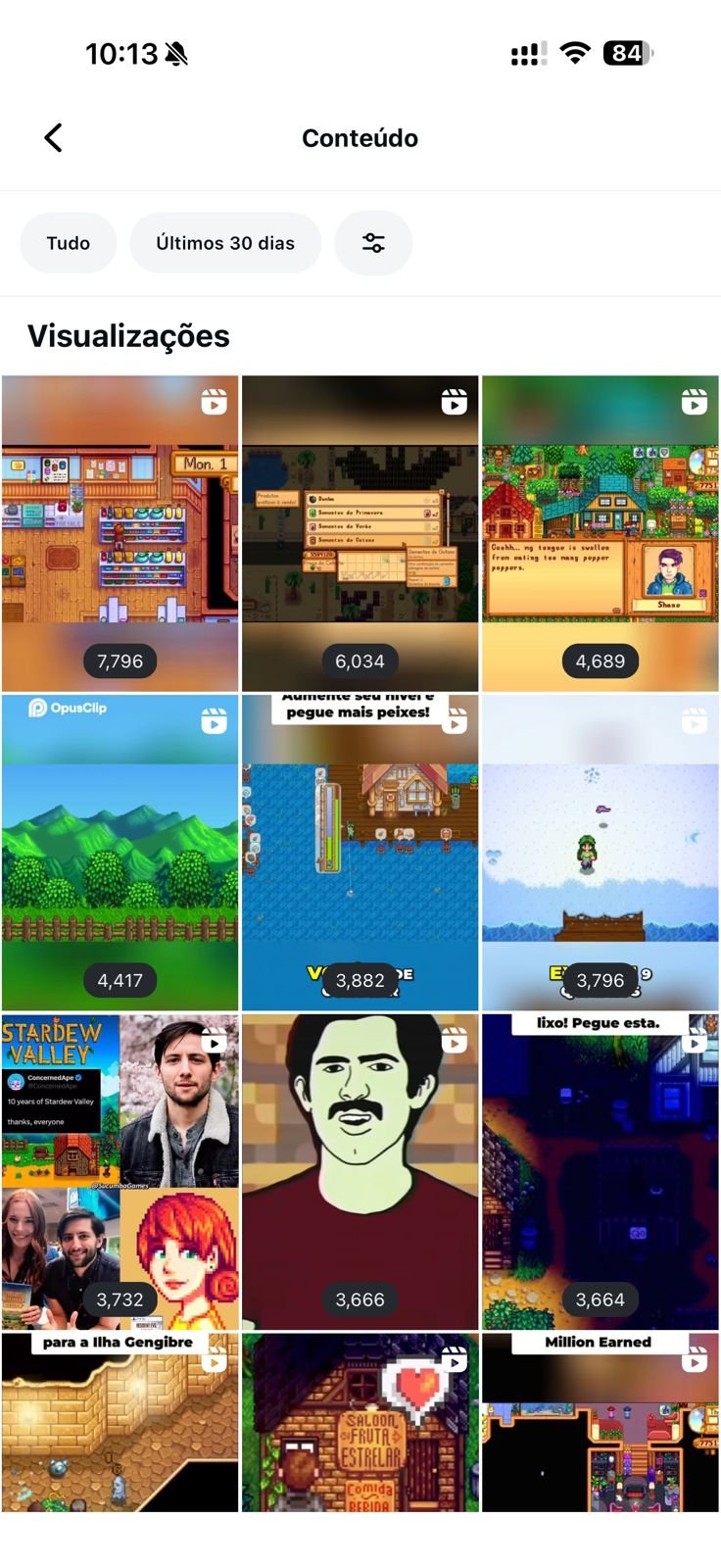Screen dimensions: 721x1568
Task: Open the "para a Ilha Gengibre" reel
Action: coord(120,1423)
